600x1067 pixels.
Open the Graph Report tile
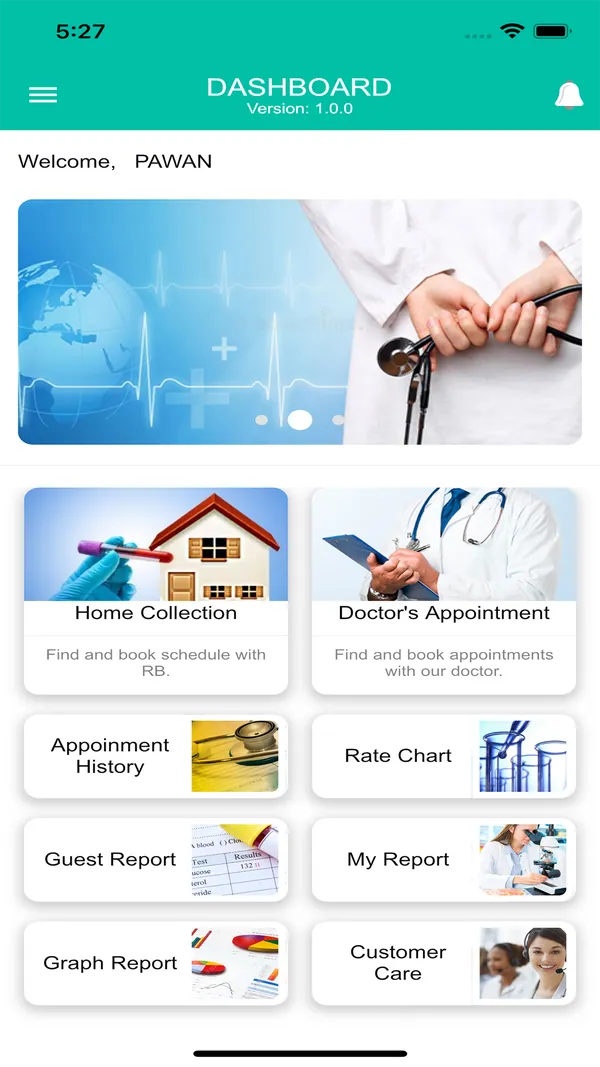coord(156,963)
